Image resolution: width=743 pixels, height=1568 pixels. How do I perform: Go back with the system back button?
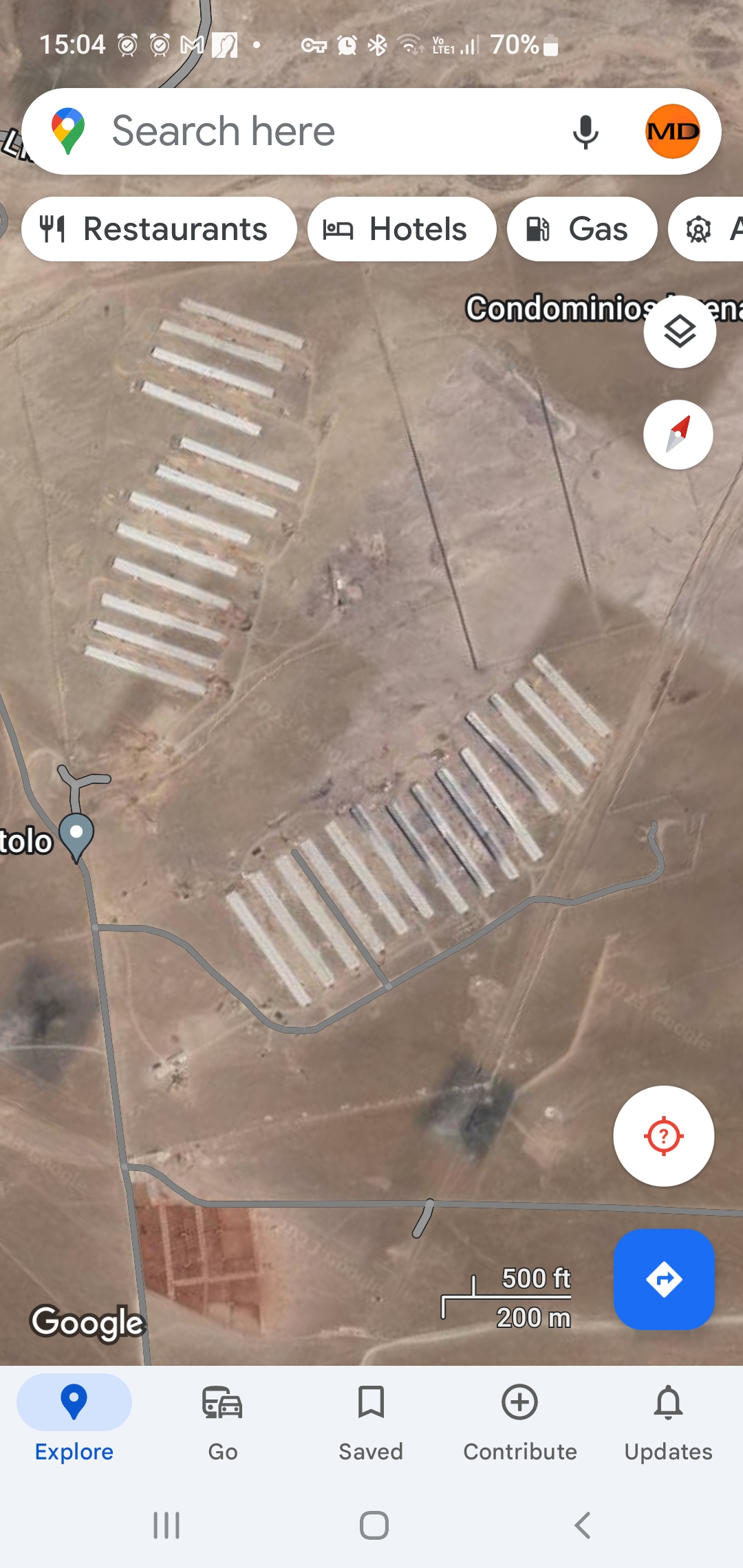click(x=582, y=1525)
